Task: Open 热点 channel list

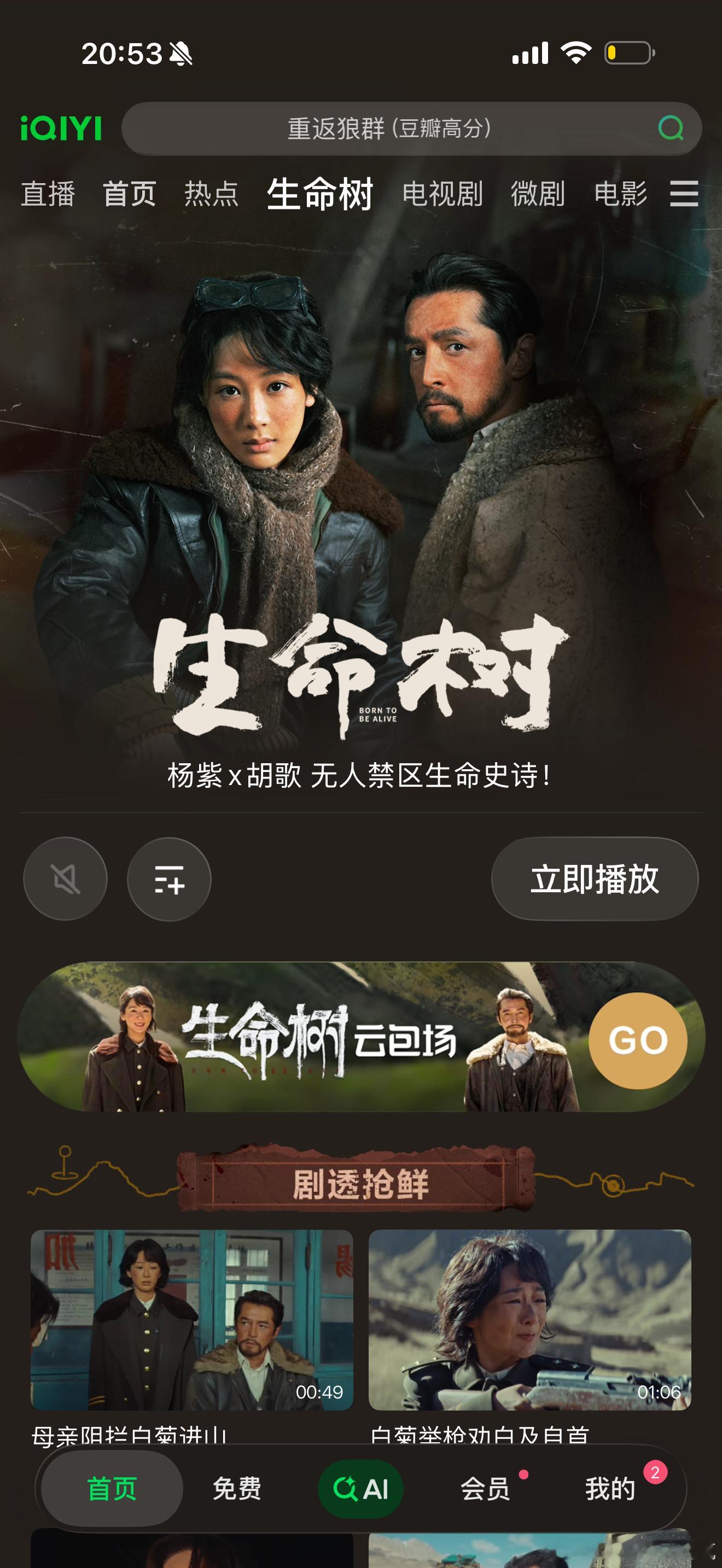Action: pos(212,196)
